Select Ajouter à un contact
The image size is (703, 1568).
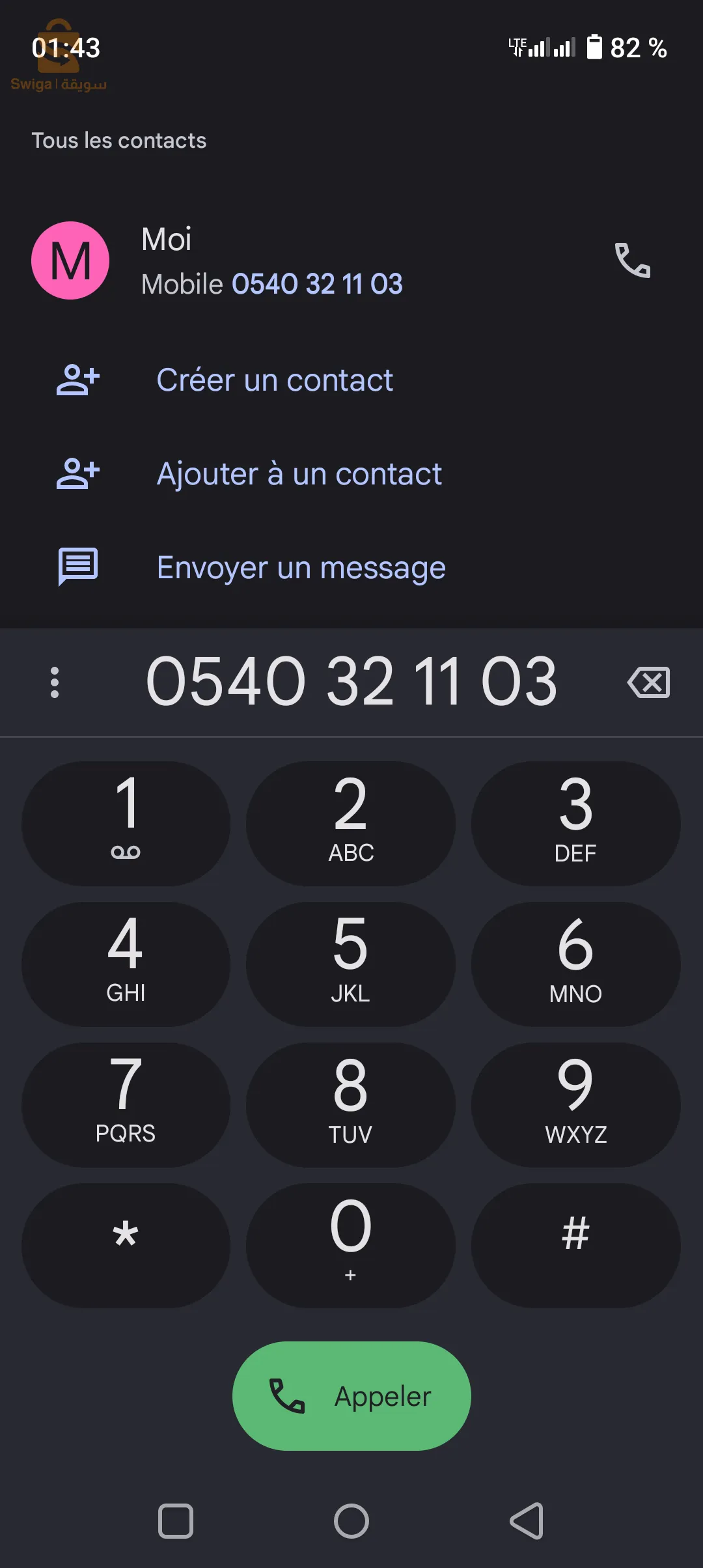299,474
